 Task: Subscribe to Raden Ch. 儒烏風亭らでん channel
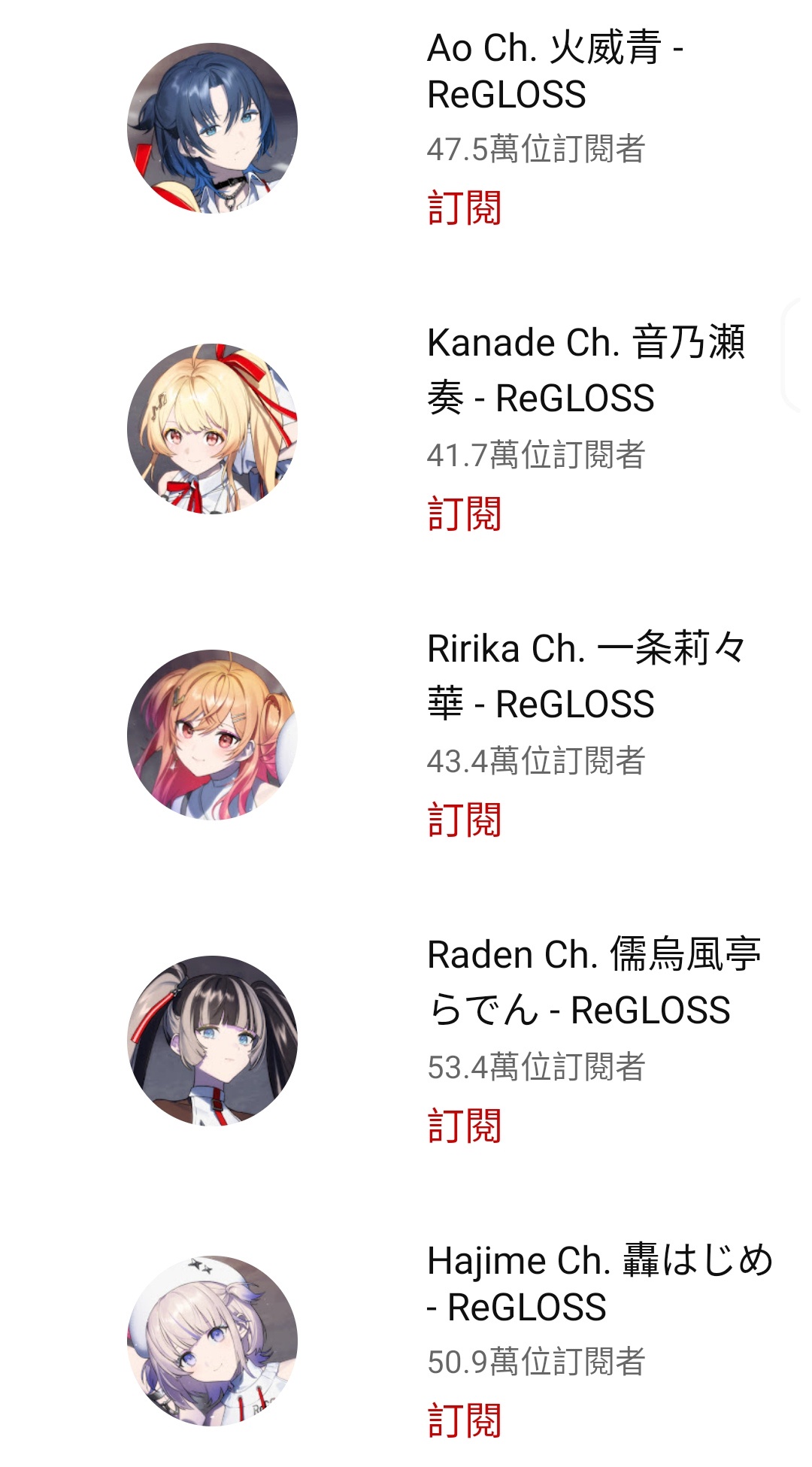pyautogui.click(x=464, y=1126)
